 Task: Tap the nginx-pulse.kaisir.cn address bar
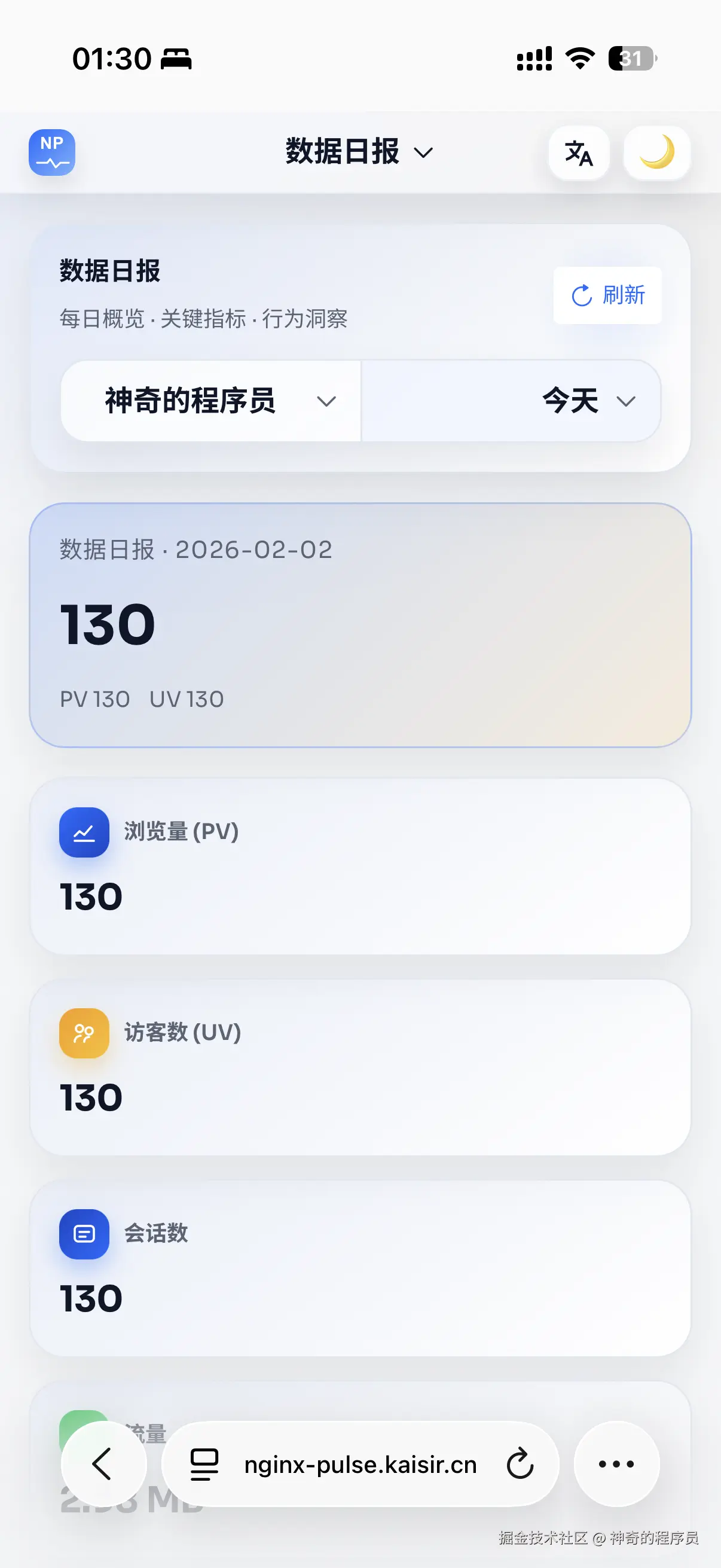[360, 1465]
